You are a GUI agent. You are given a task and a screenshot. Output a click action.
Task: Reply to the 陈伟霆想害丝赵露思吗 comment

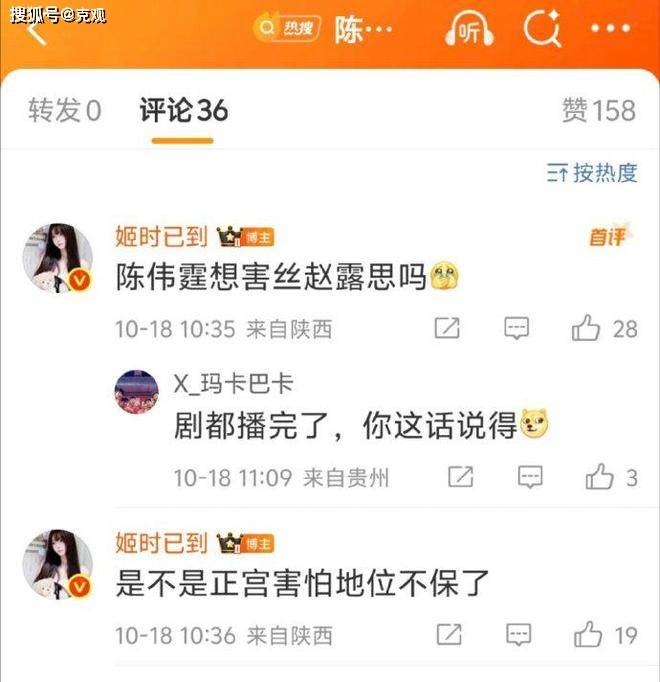pos(516,328)
